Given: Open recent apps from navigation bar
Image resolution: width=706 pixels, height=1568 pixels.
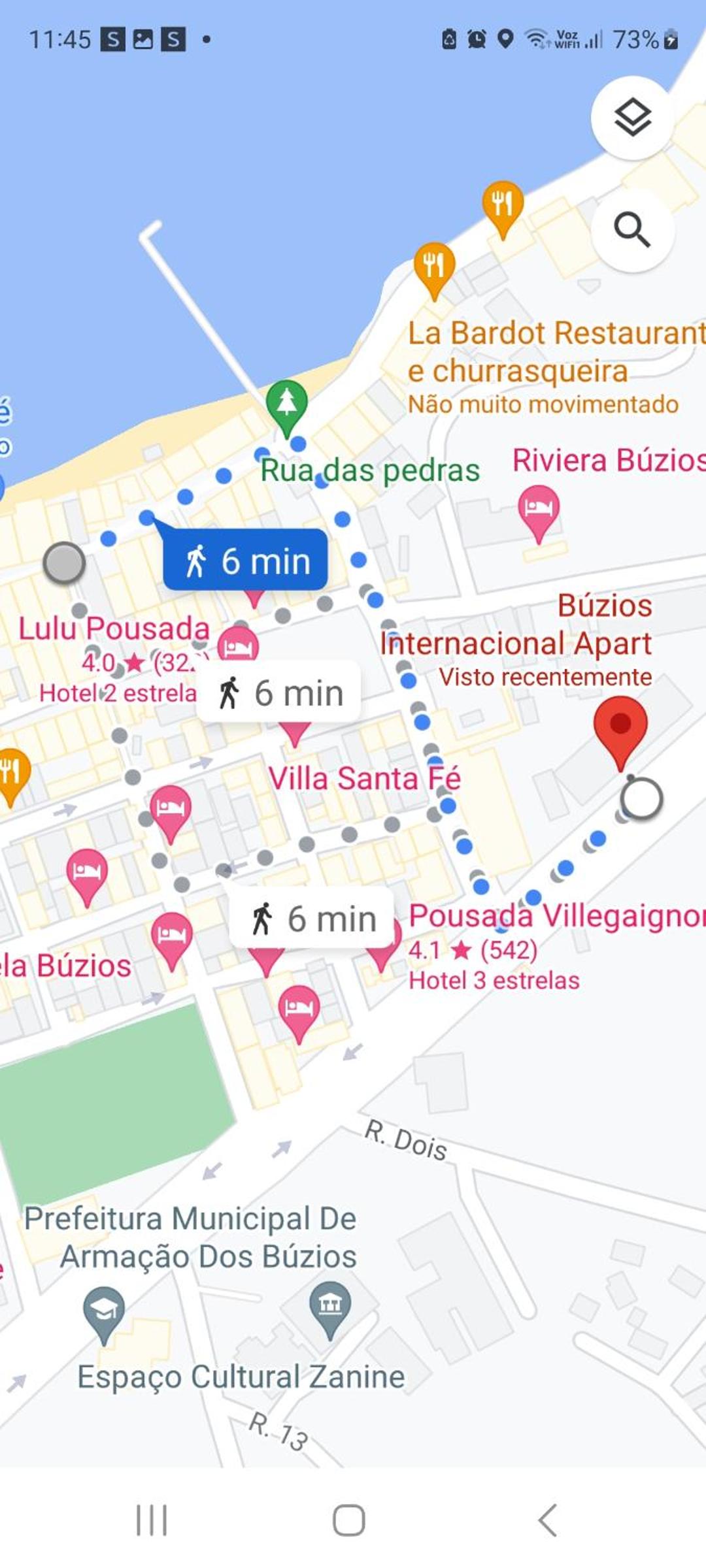Looking at the screenshot, I should click(x=152, y=1520).
